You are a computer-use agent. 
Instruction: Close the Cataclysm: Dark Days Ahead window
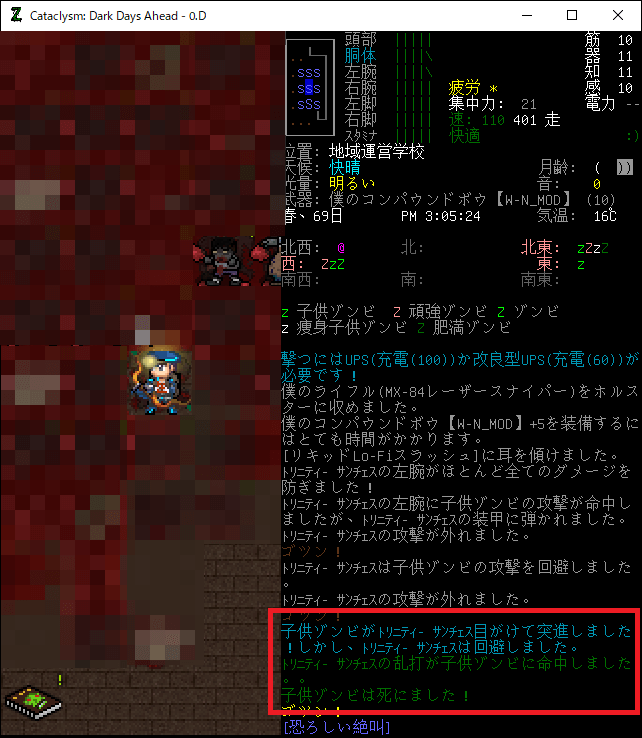(618, 15)
